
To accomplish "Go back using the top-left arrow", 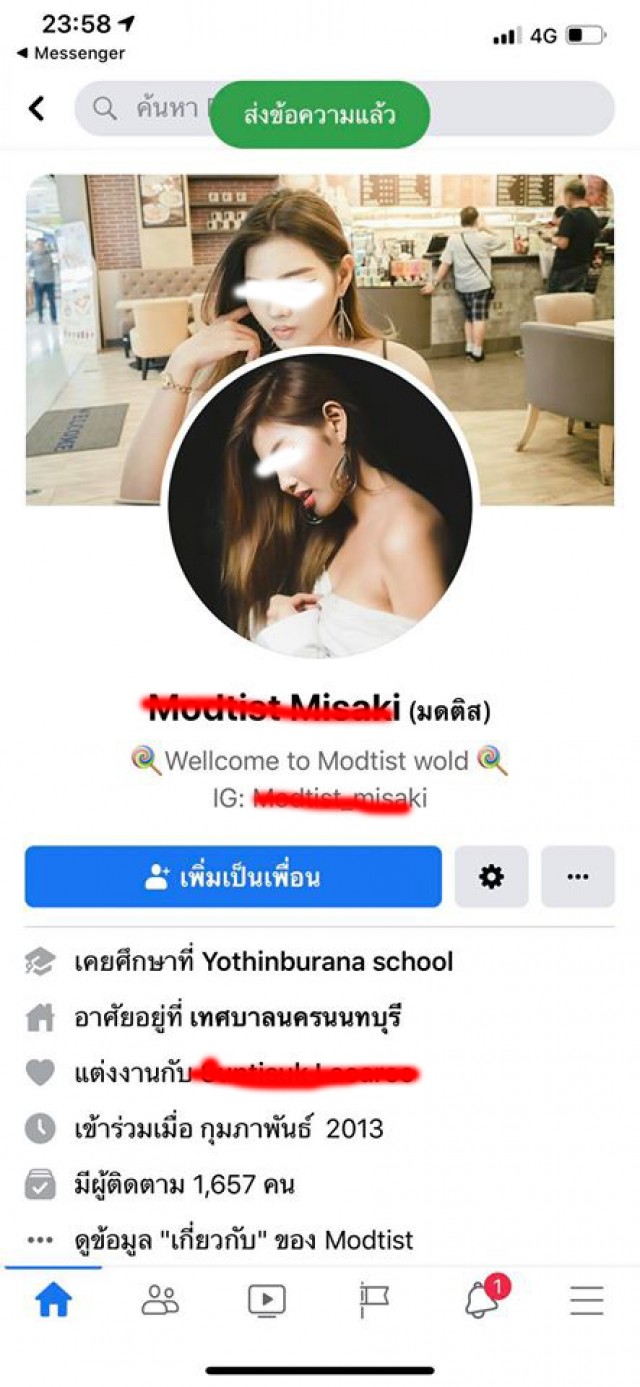I will coord(37,108).
